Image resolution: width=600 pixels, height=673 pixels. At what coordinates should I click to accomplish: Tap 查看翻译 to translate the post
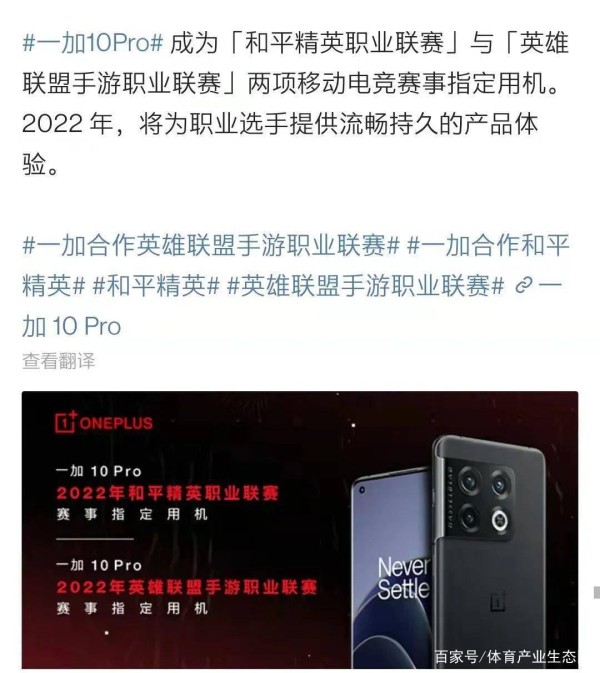(x=58, y=361)
